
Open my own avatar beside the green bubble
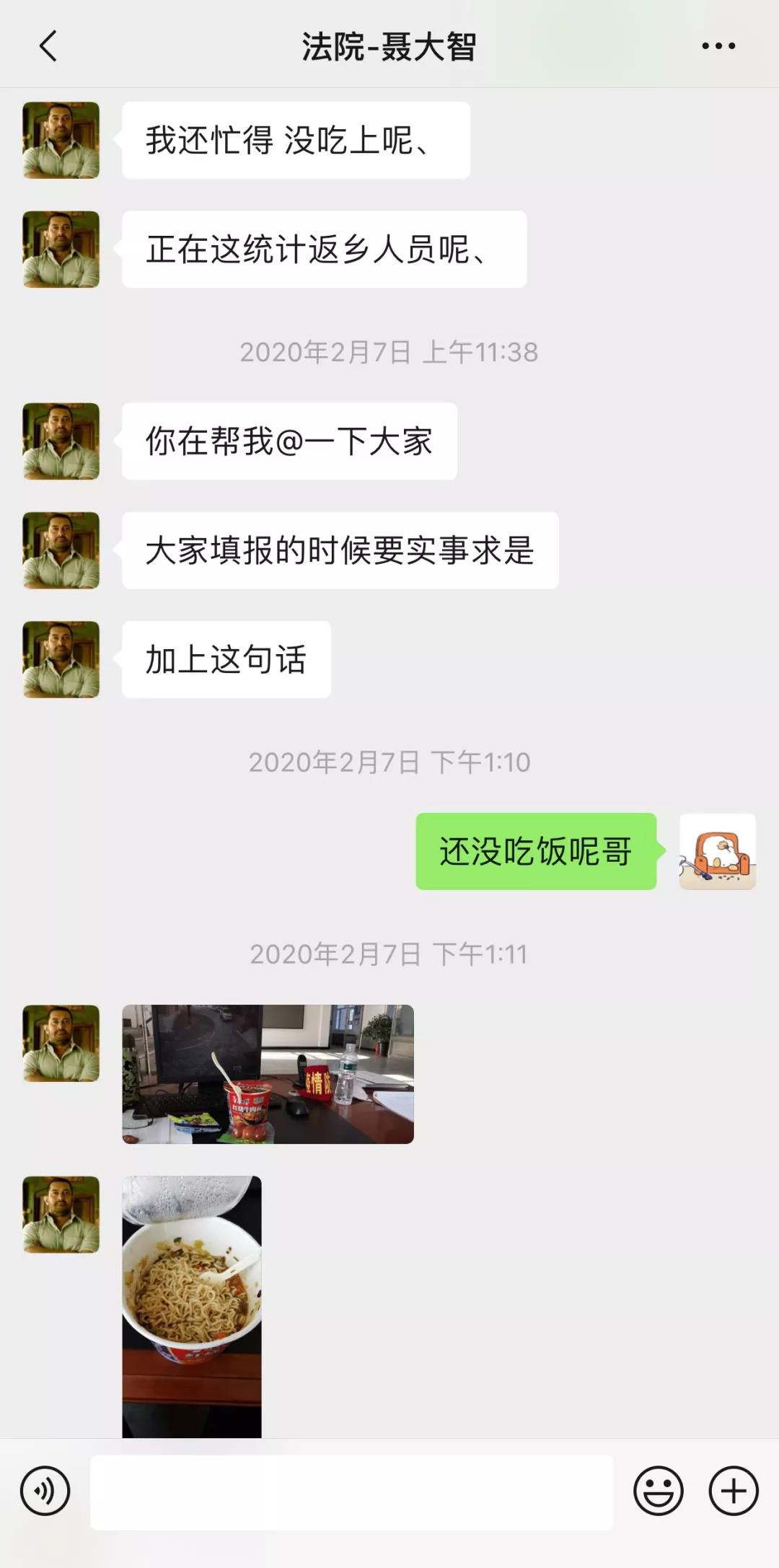[717, 851]
